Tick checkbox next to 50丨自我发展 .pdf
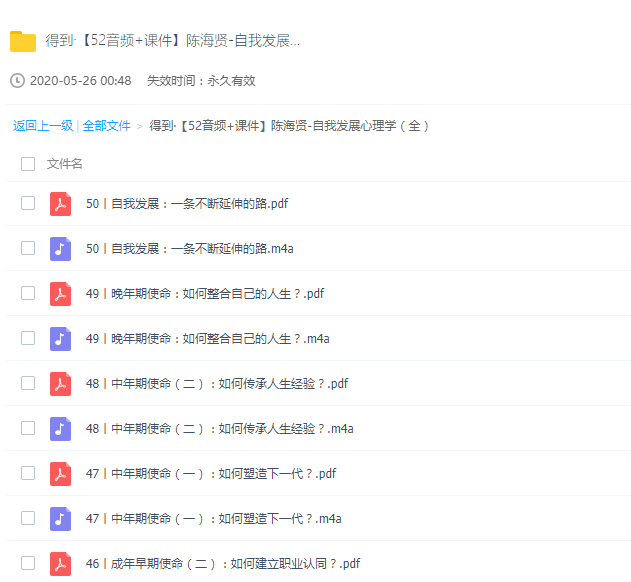The image size is (631, 582). 28,203
